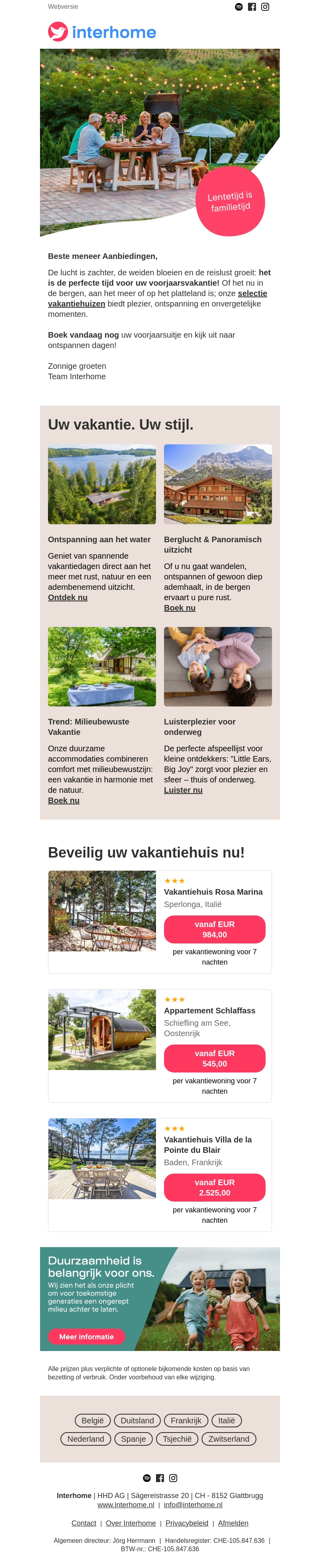Select the 'vanaf EUR 545,00' button

tap(214, 1058)
